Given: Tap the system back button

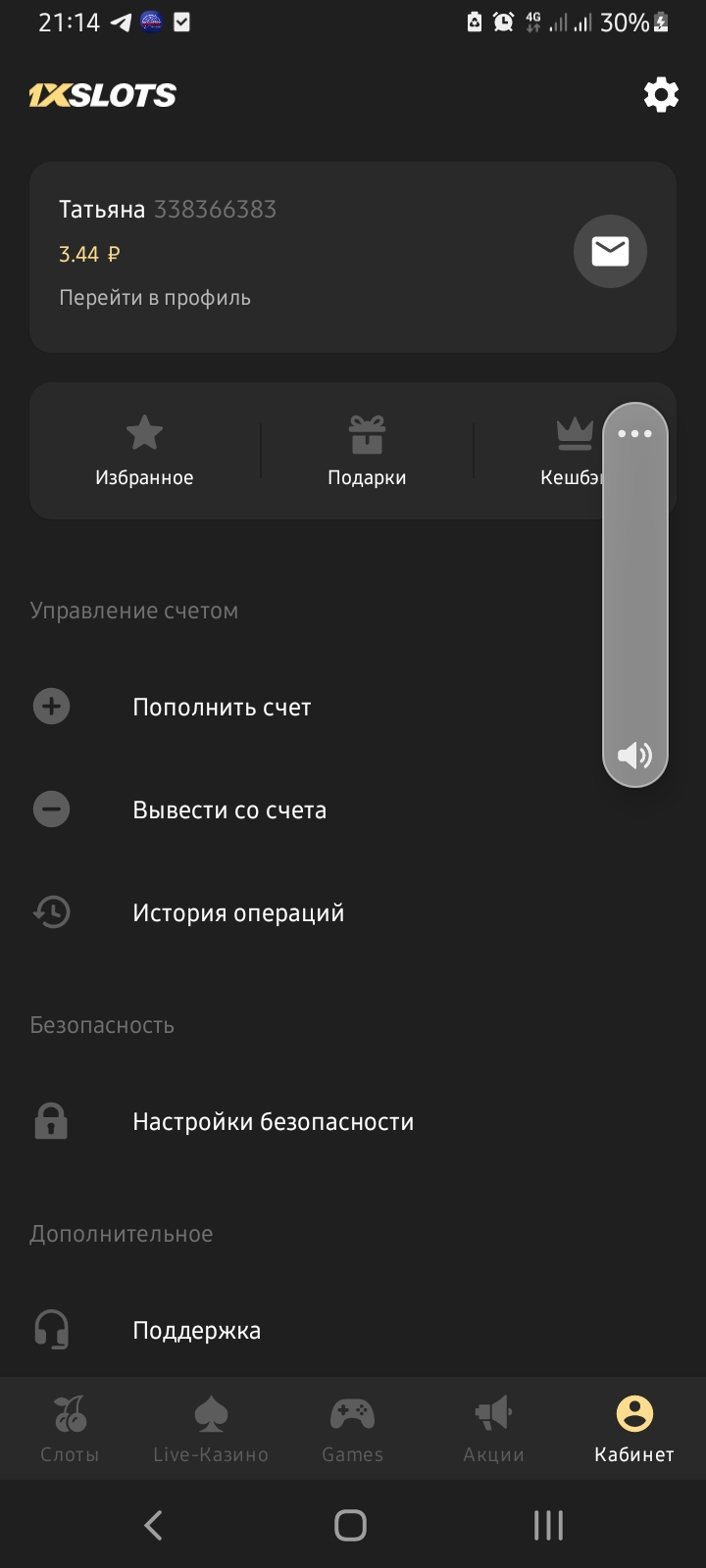Looking at the screenshot, I should coord(154,1525).
